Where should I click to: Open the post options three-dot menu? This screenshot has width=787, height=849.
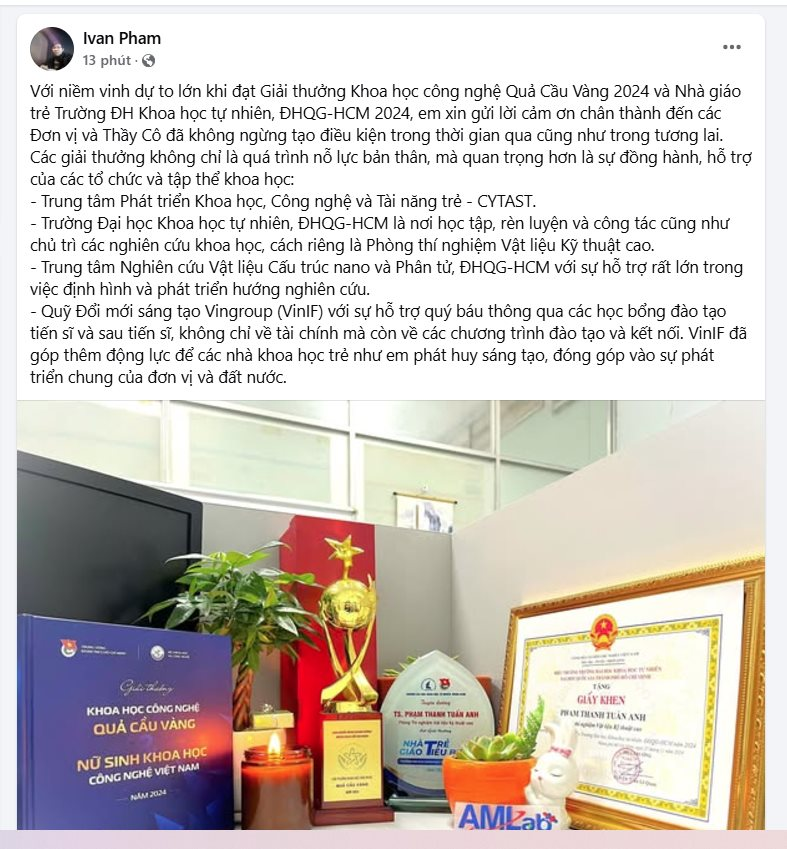[732, 47]
